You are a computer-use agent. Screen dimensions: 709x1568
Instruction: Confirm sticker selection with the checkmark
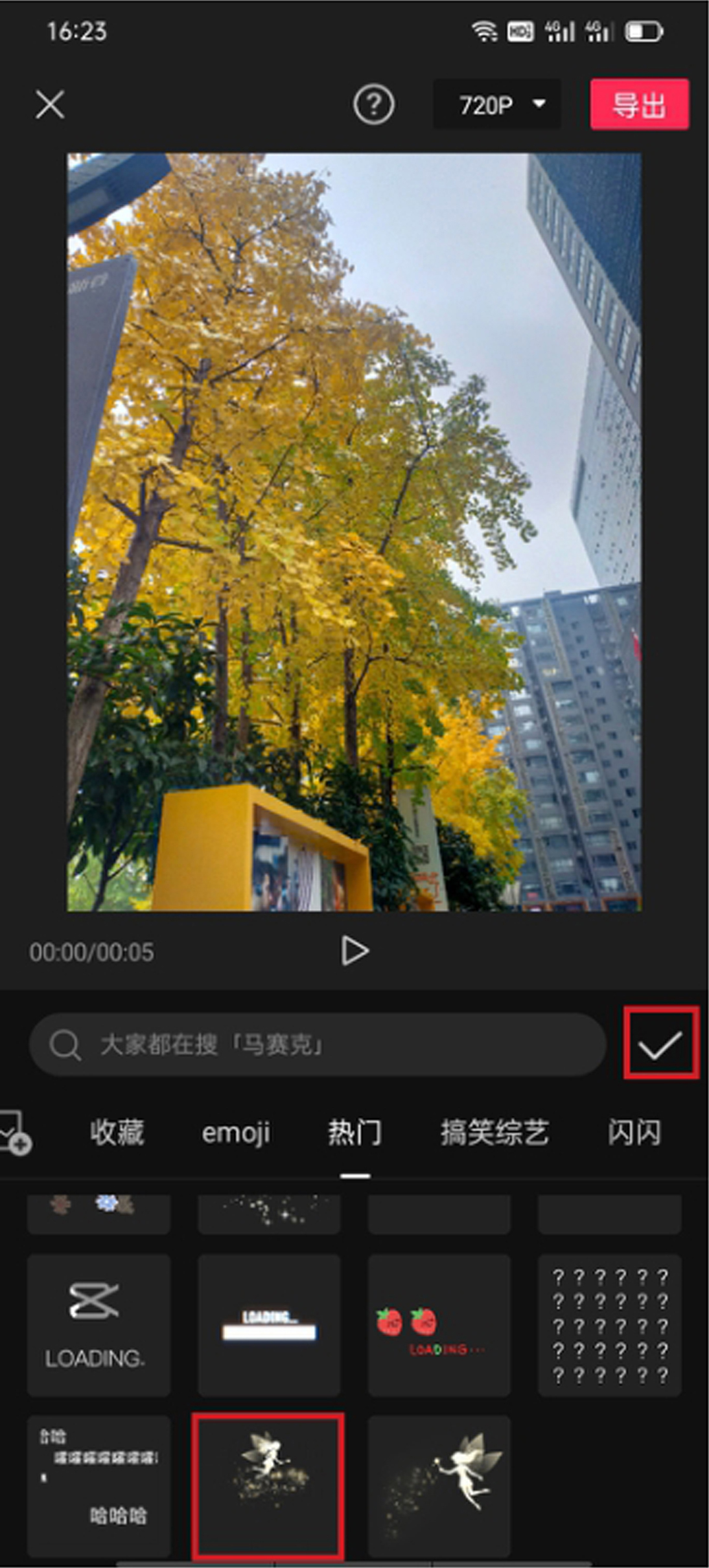tap(660, 1043)
